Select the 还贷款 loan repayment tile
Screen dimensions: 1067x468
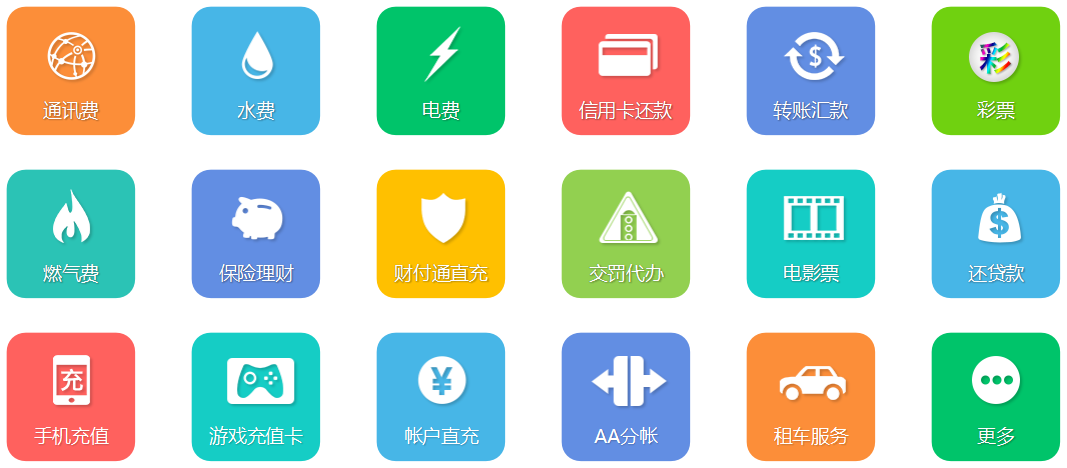click(x=996, y=234)
